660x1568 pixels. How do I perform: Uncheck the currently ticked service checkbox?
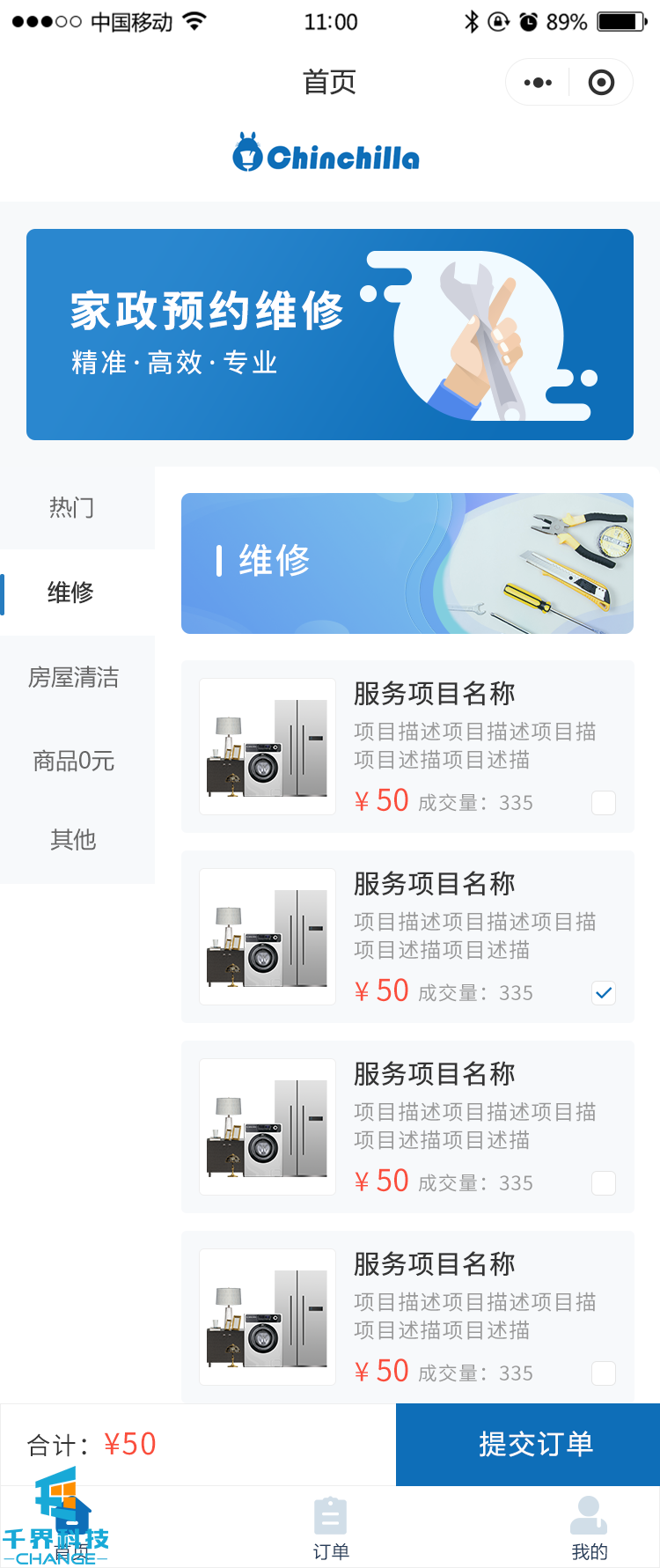pyautogui.click(x=604, y=993)
